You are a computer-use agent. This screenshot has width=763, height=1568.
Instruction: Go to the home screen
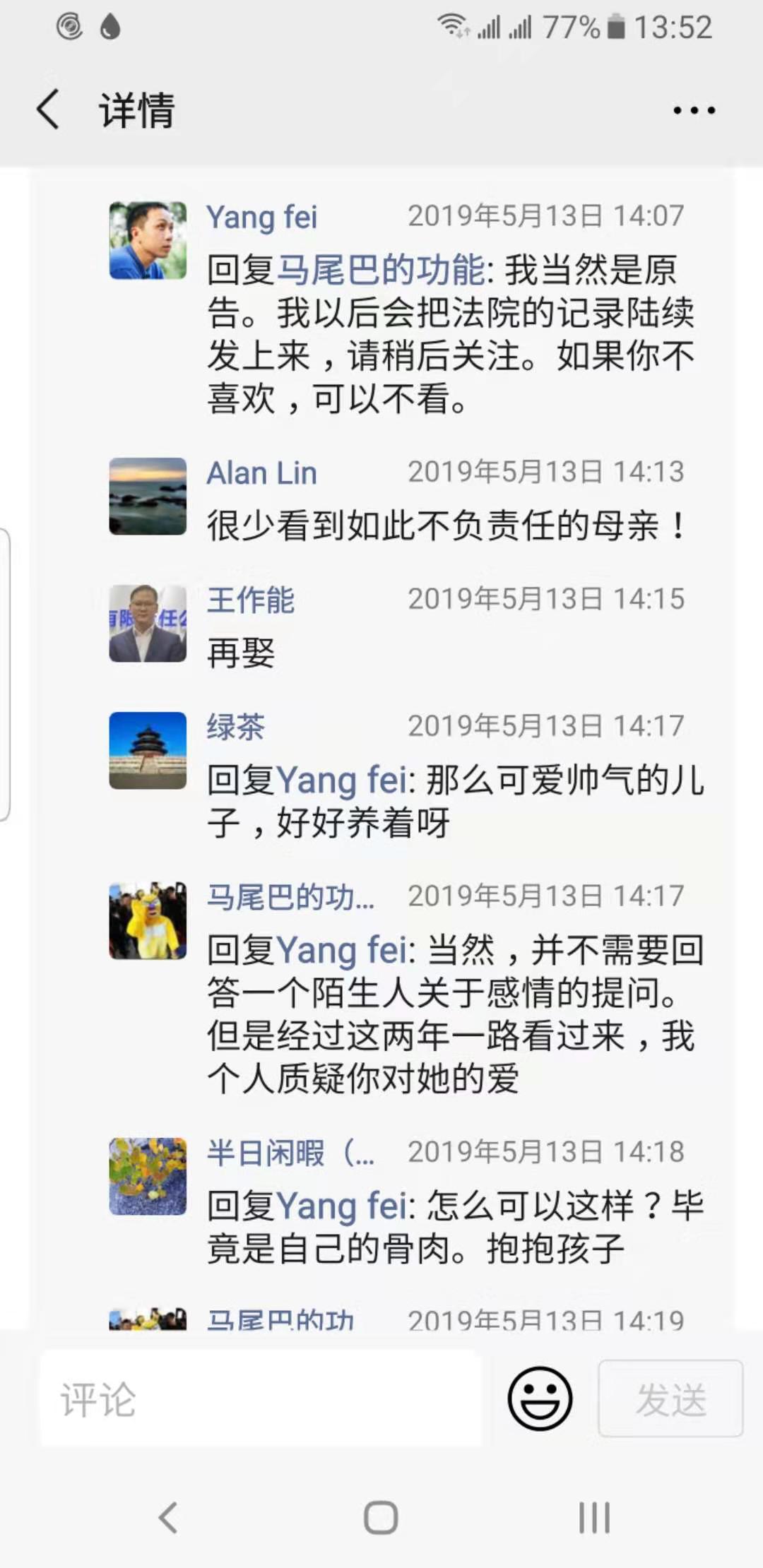coord(381,1517)
